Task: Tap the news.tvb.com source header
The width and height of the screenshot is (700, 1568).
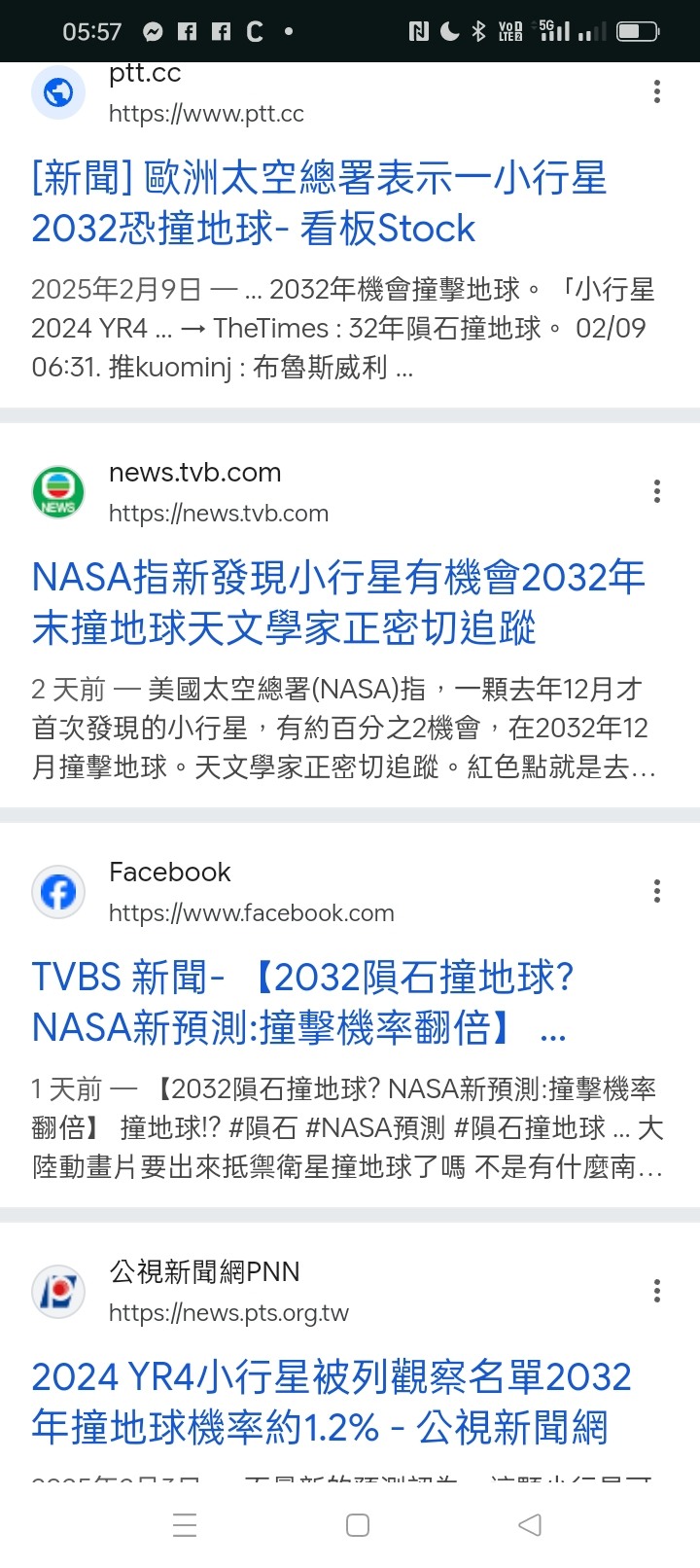Action: [180, 492]
